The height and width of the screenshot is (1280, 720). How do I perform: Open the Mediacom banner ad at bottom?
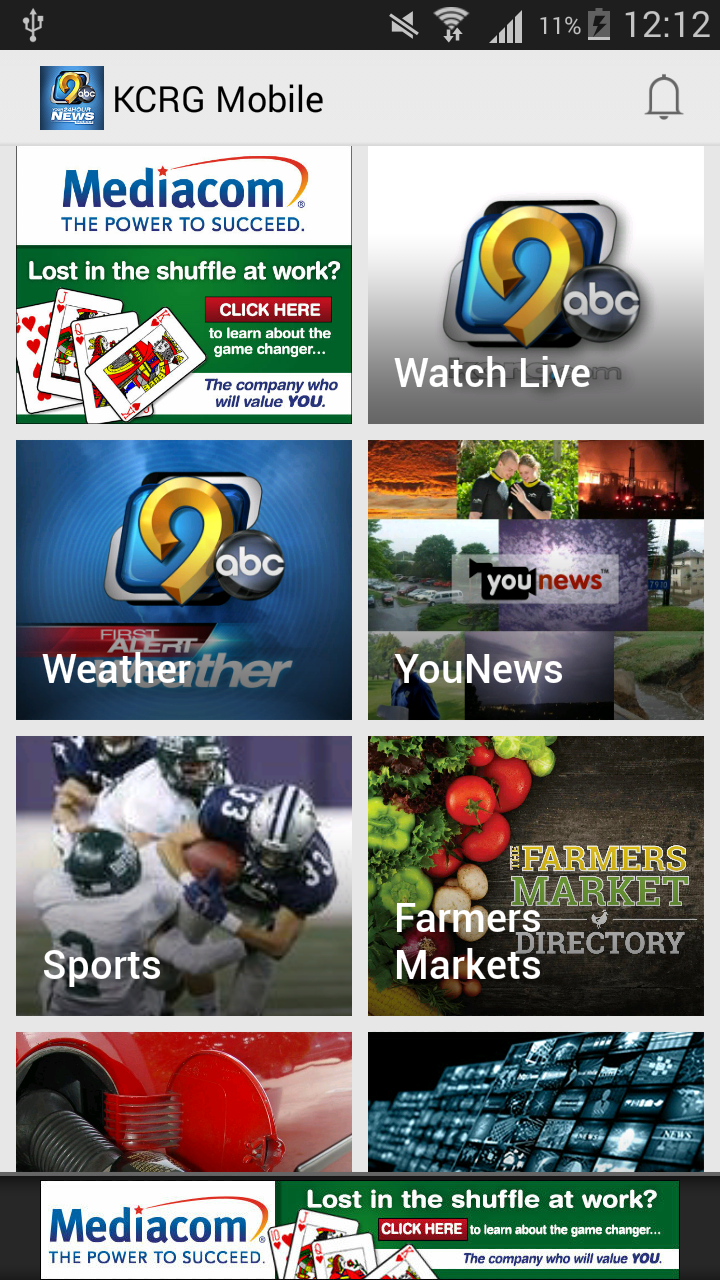360,1230
